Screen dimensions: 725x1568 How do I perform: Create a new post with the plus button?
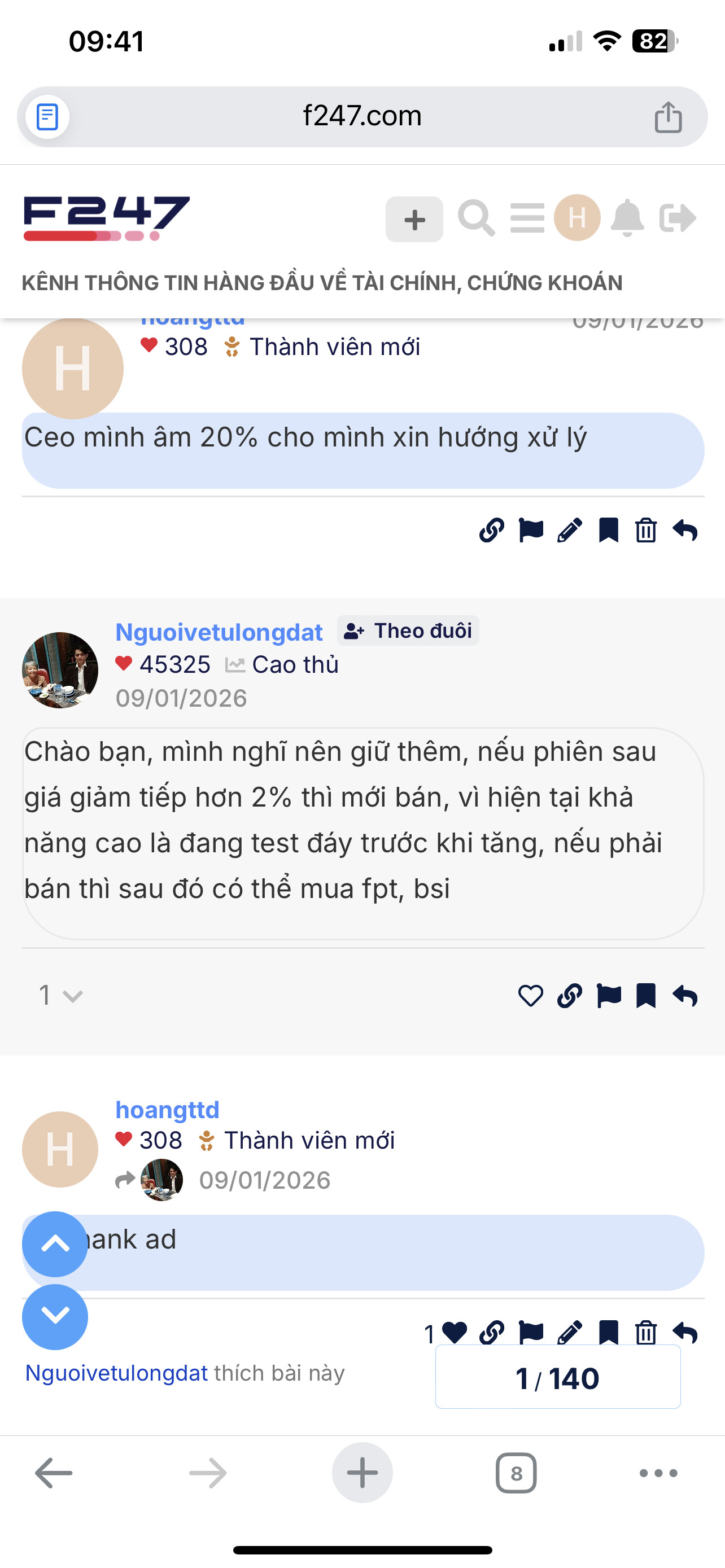coord(414,219)
